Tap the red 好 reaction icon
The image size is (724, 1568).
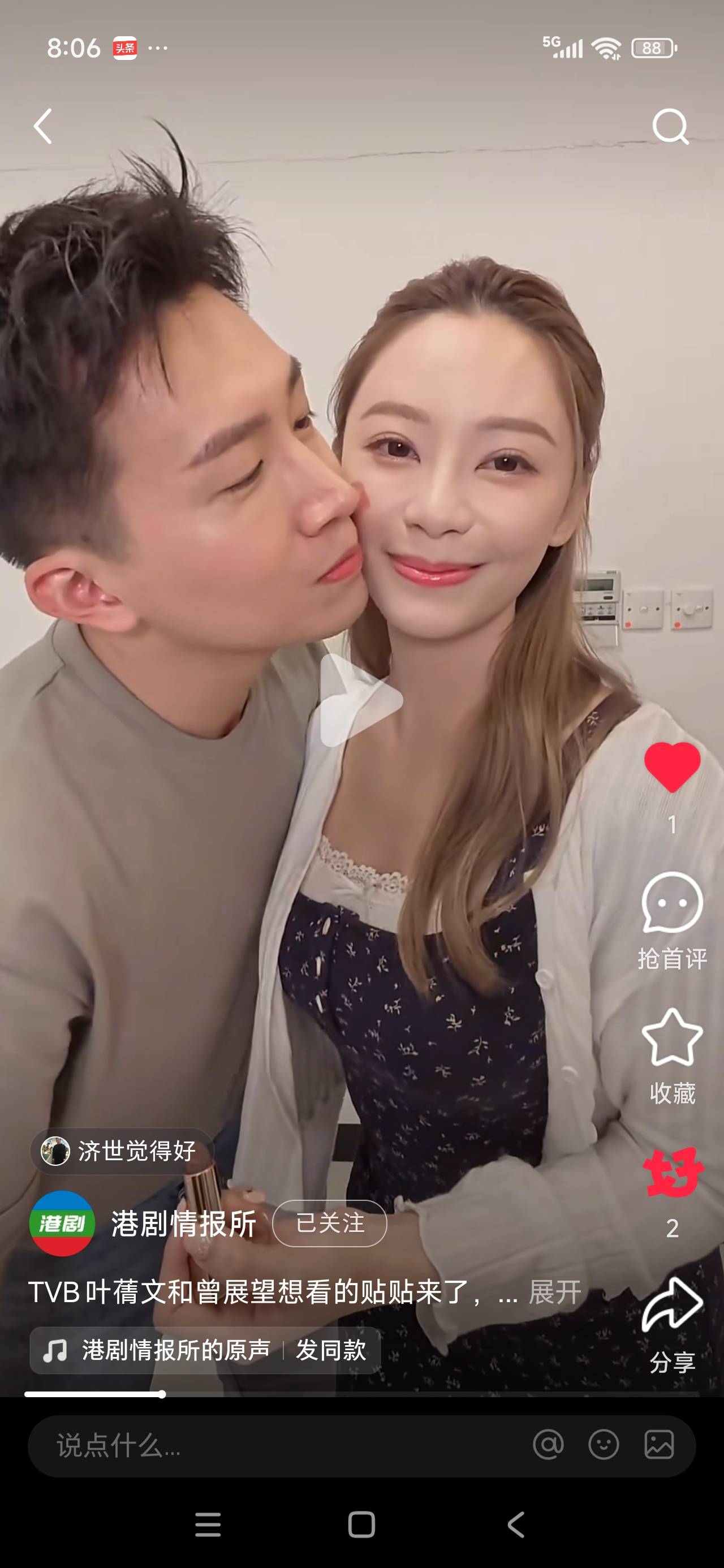[672, 1173]
